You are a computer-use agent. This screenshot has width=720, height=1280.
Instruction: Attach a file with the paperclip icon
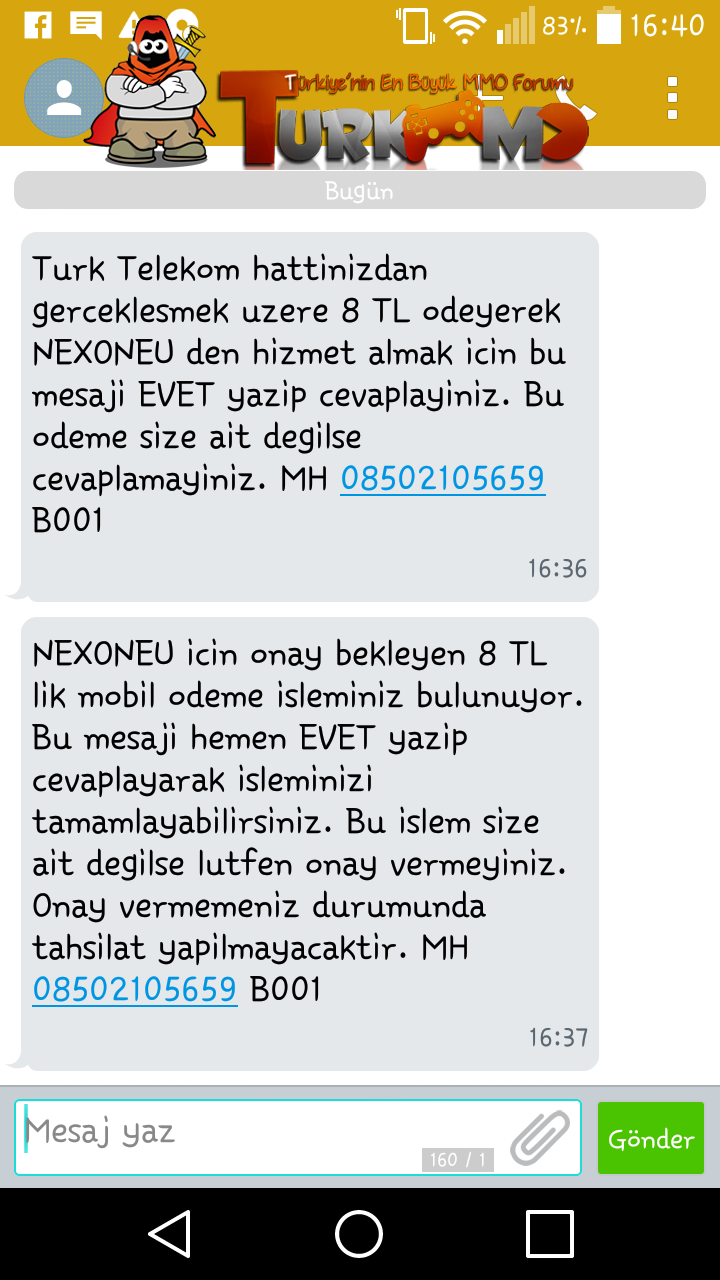click(540, 1137)
